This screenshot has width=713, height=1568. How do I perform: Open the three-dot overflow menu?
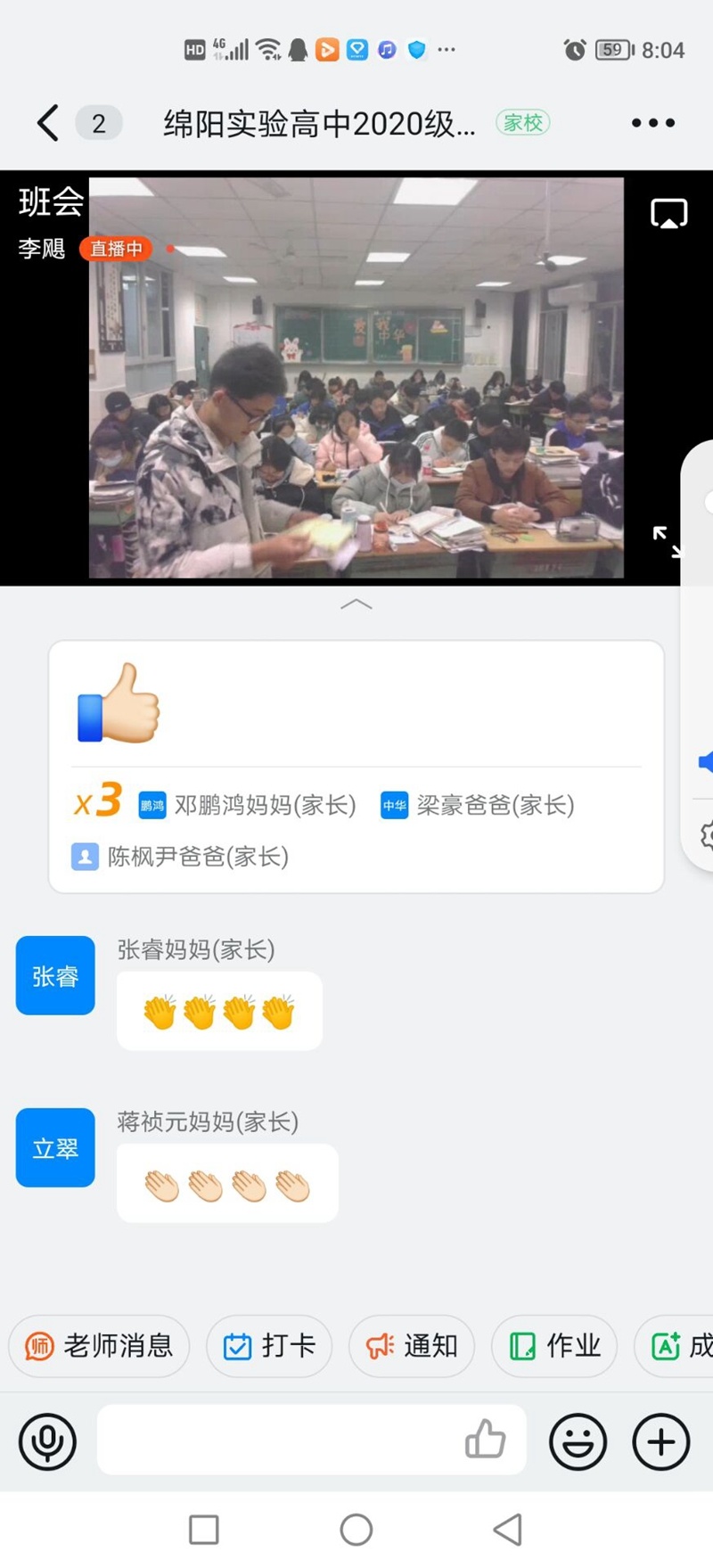(x=652, y=123)
